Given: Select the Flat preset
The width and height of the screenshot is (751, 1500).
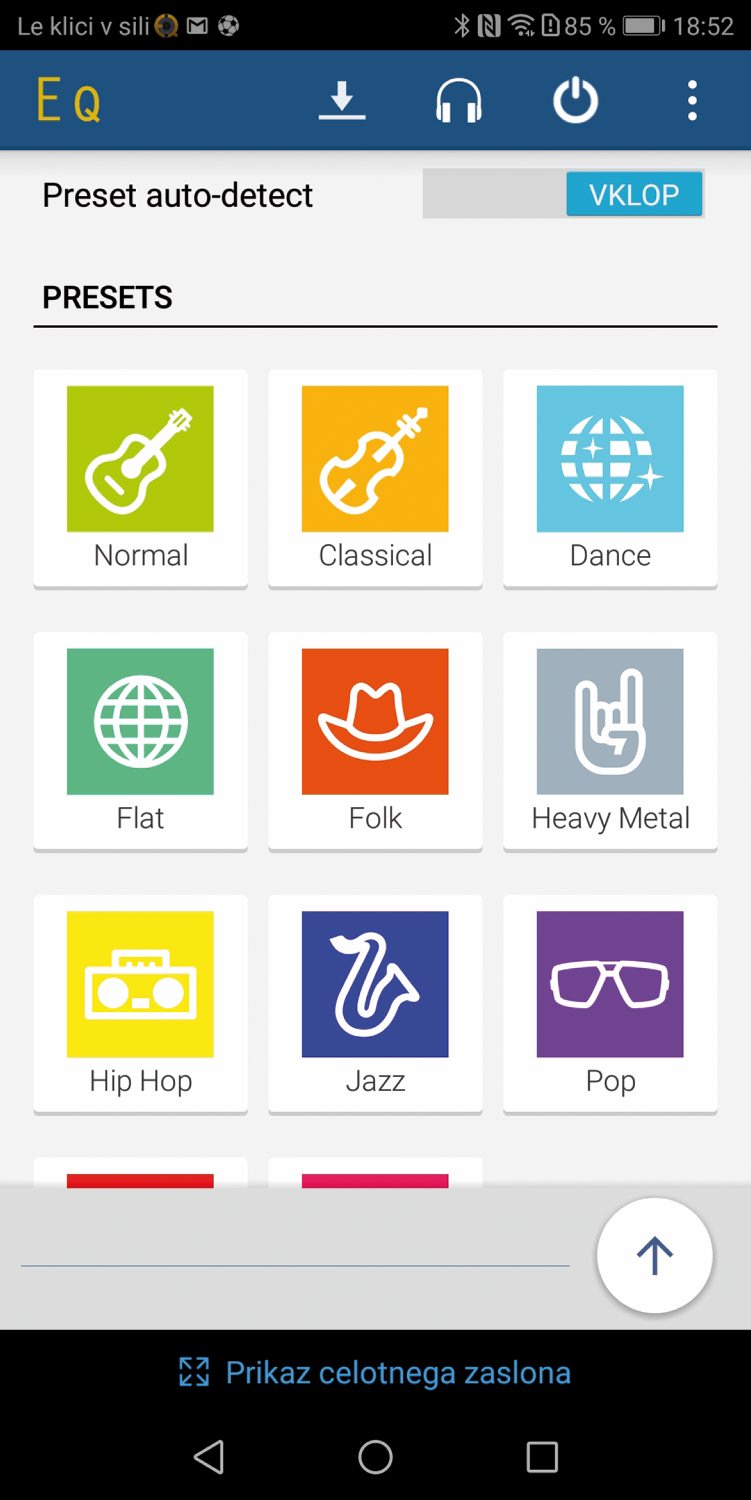Looking at the screenshot, I should point(140,741).
